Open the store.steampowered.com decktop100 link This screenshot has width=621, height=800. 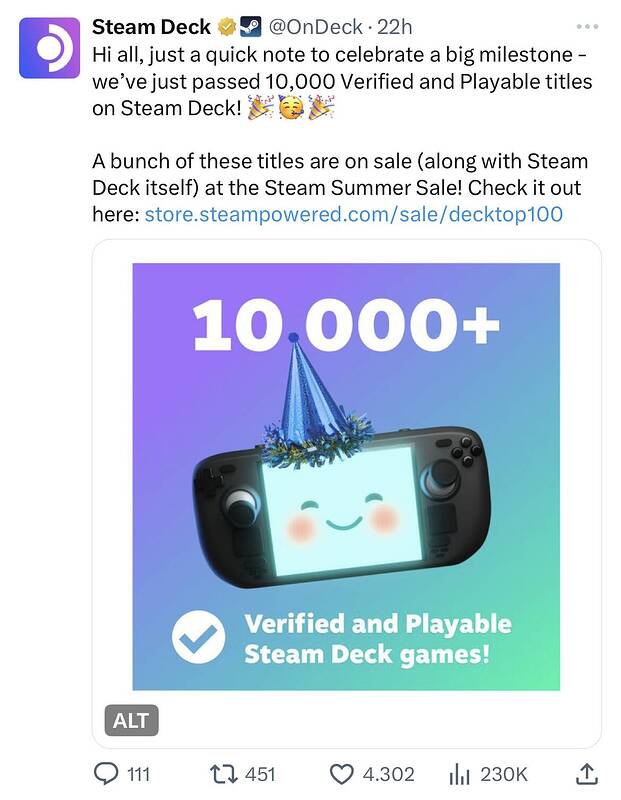pos(355,213)
